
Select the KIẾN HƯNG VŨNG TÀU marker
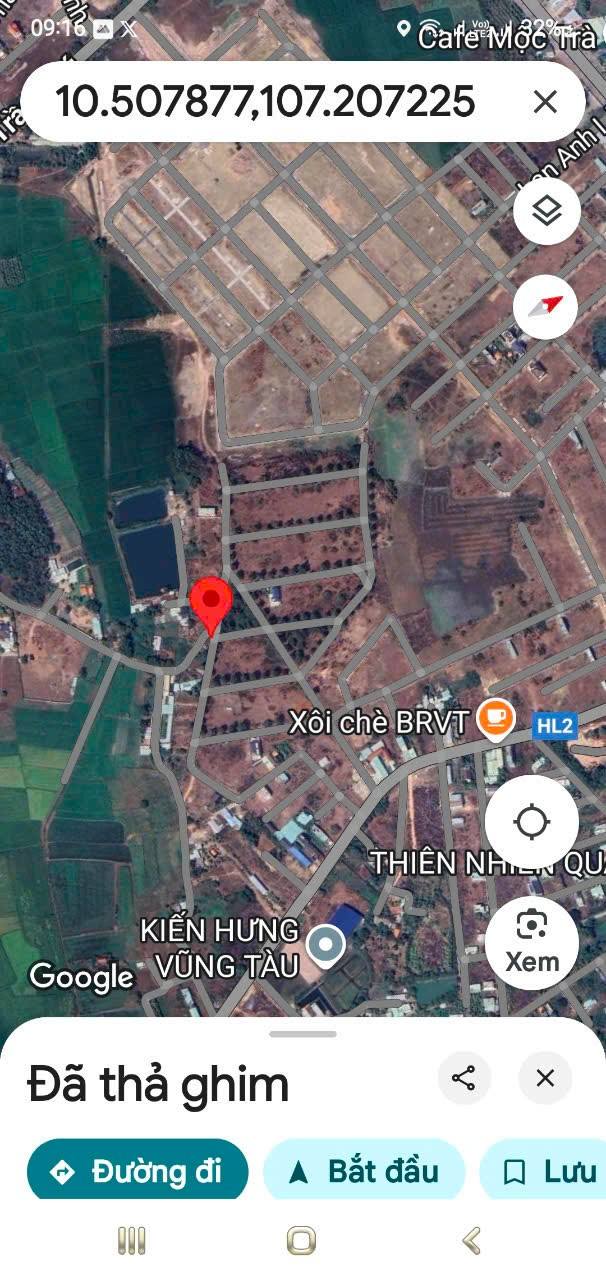click(324, 944)
